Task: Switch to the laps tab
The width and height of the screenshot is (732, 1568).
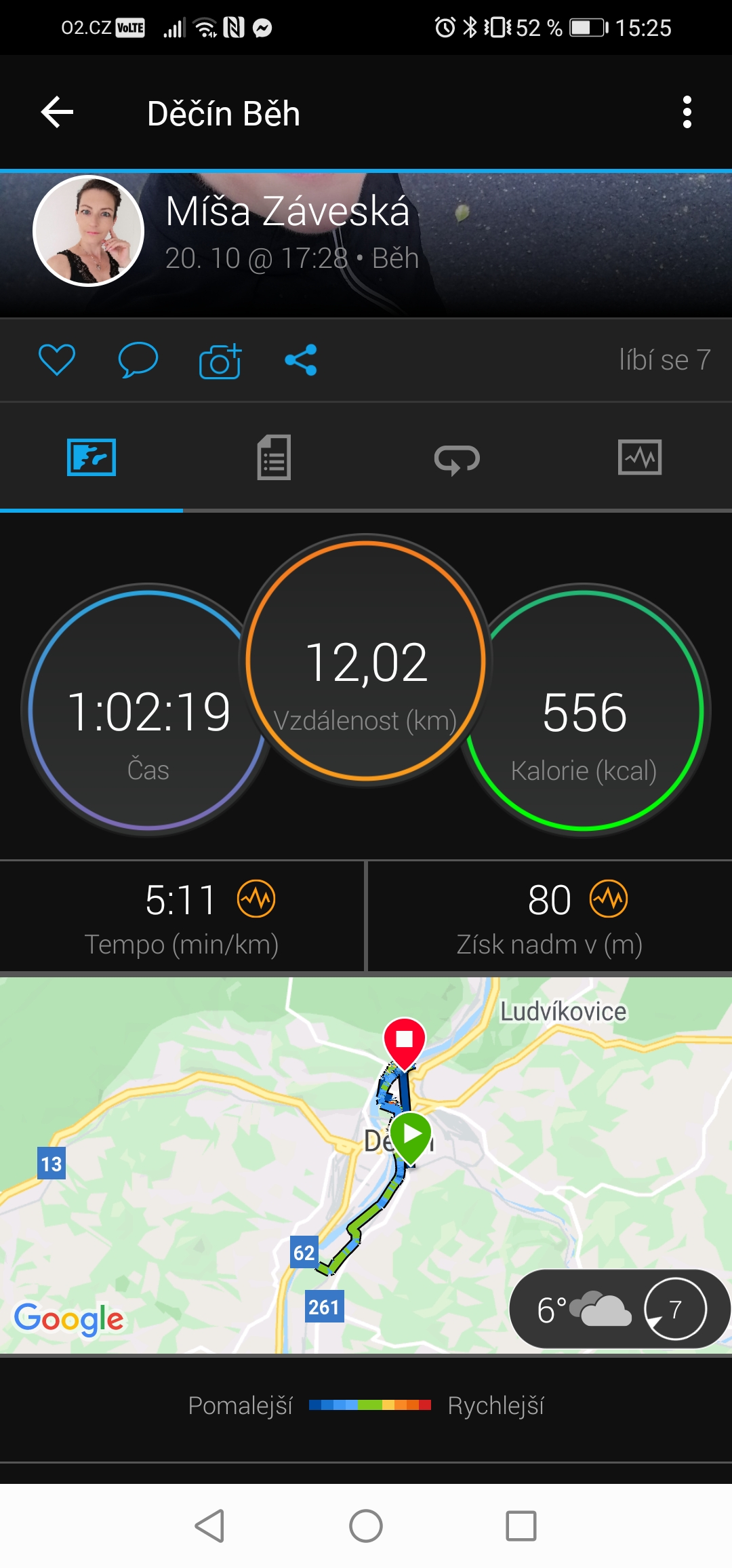Action: 457,459
